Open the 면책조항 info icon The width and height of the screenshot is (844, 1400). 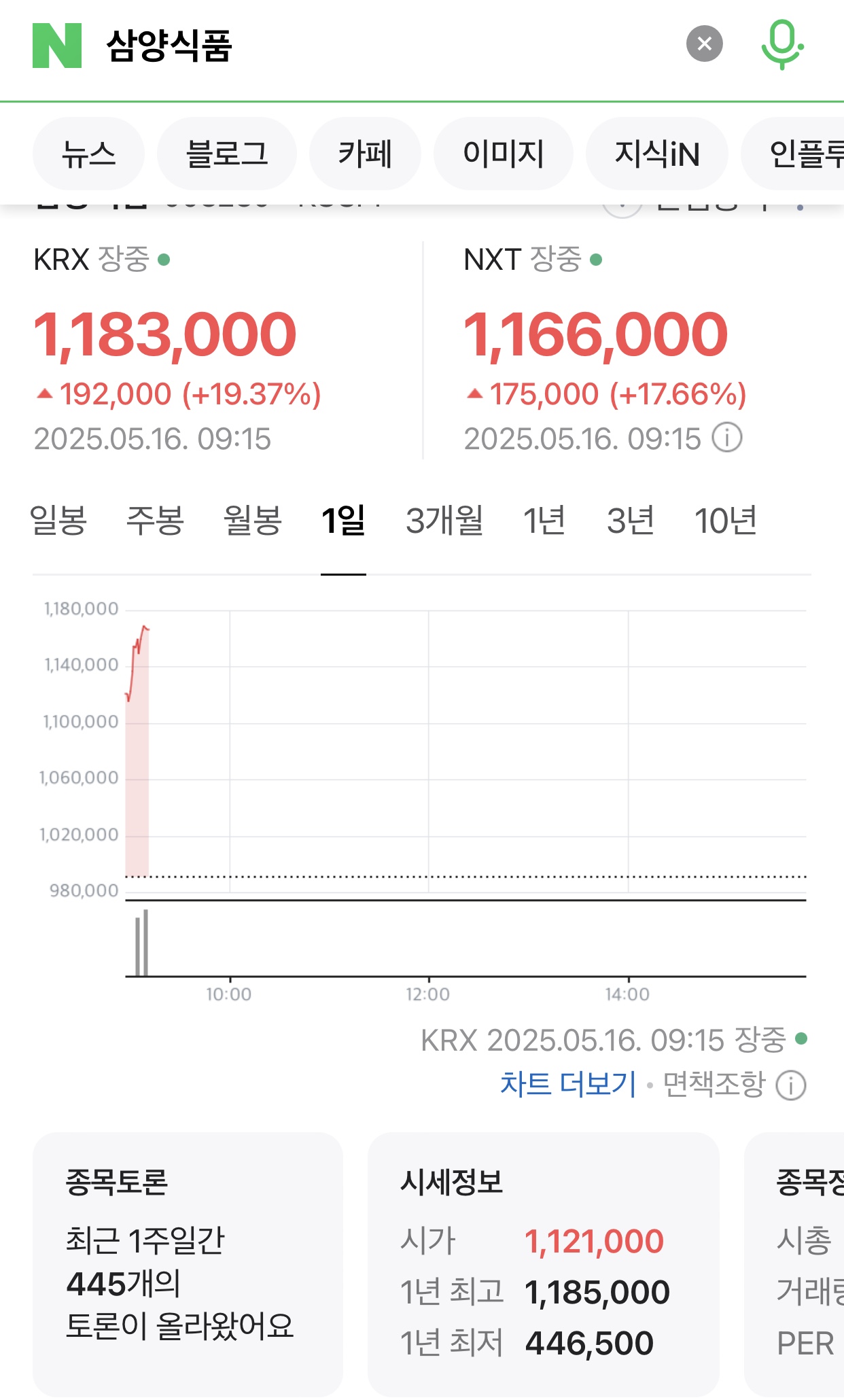pos(791,1085)
